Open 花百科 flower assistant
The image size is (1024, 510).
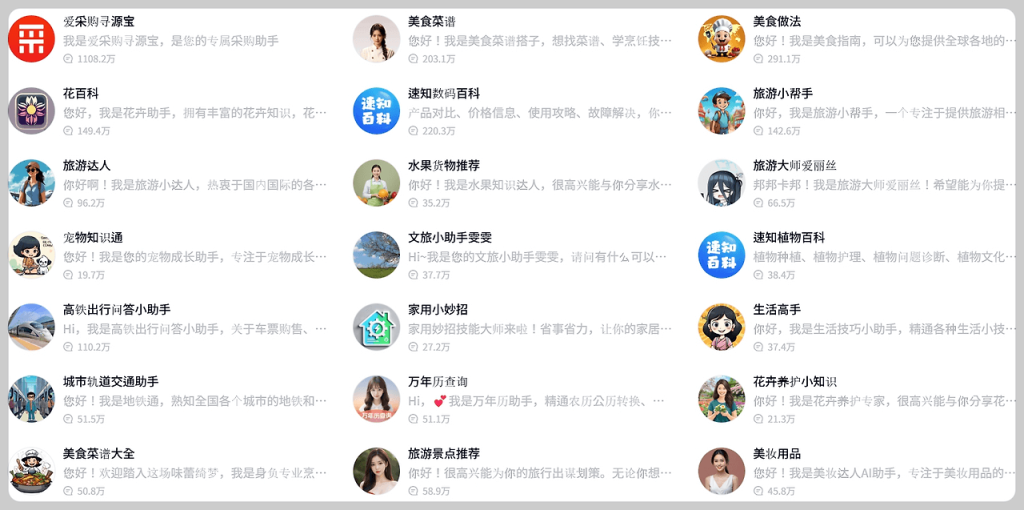pos(81,93)
